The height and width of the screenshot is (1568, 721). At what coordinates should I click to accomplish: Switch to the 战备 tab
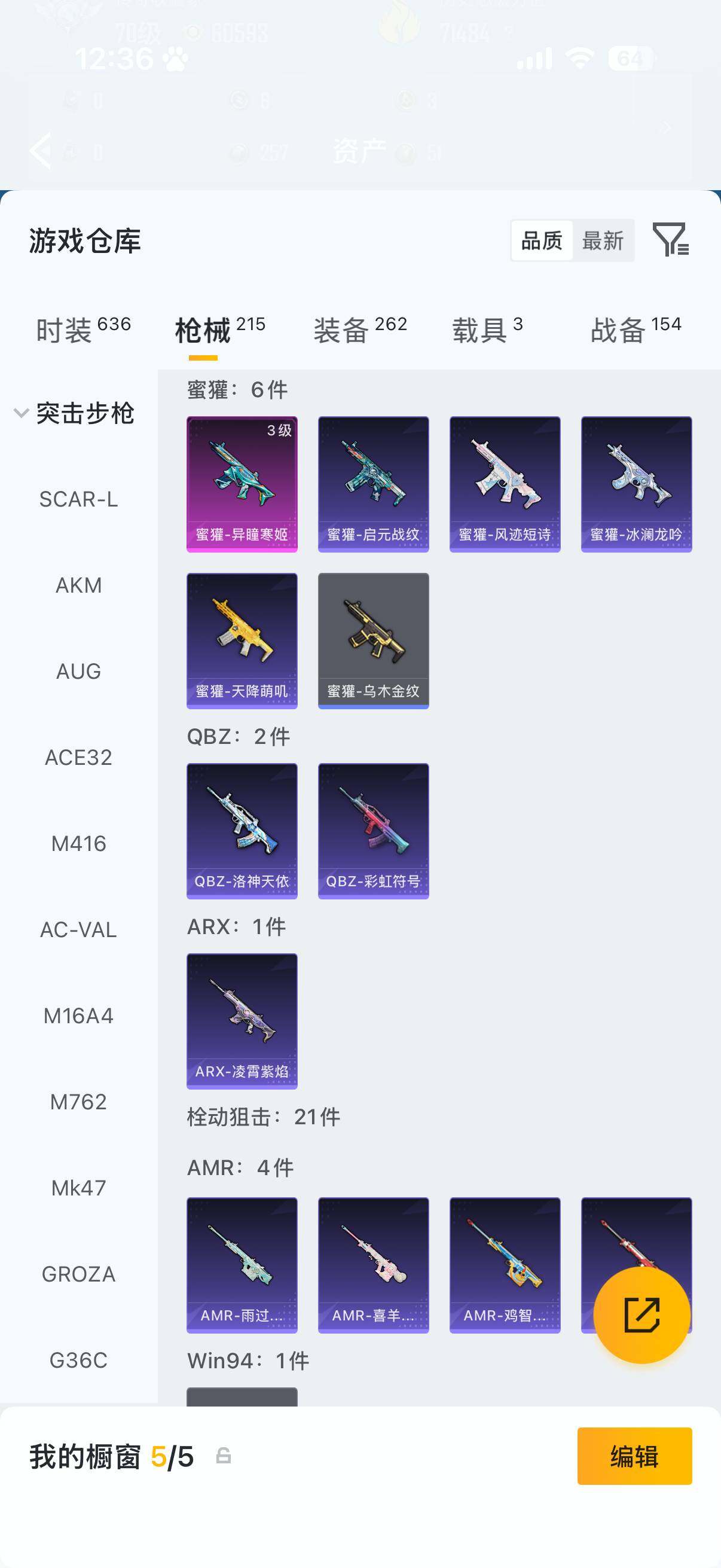(x=636, y=330)
